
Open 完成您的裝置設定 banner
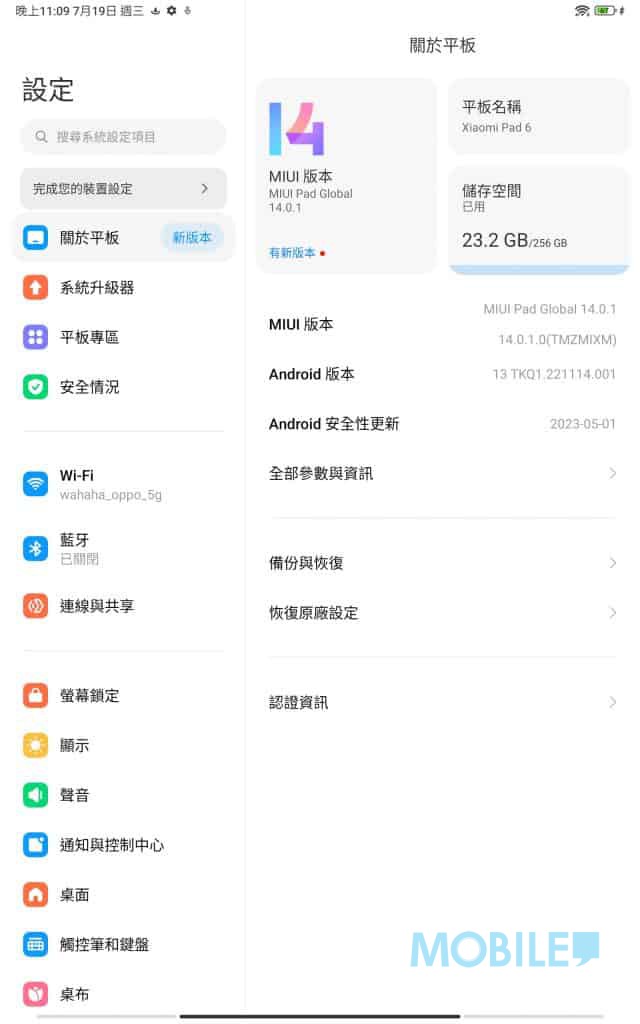pyautogui.click(x=123, y=188)
